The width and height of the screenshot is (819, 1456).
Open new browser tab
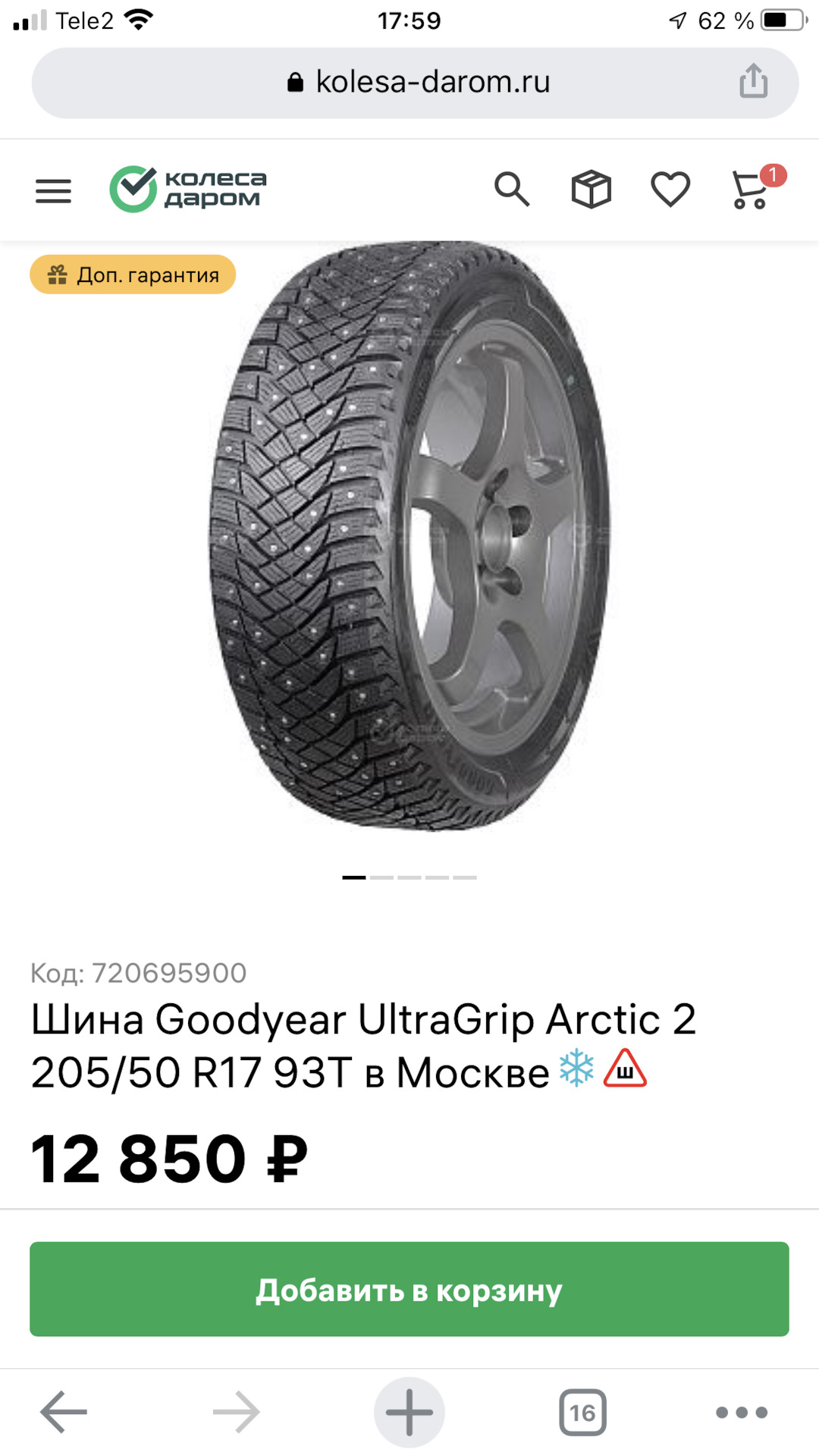(x=409, y=1412)
